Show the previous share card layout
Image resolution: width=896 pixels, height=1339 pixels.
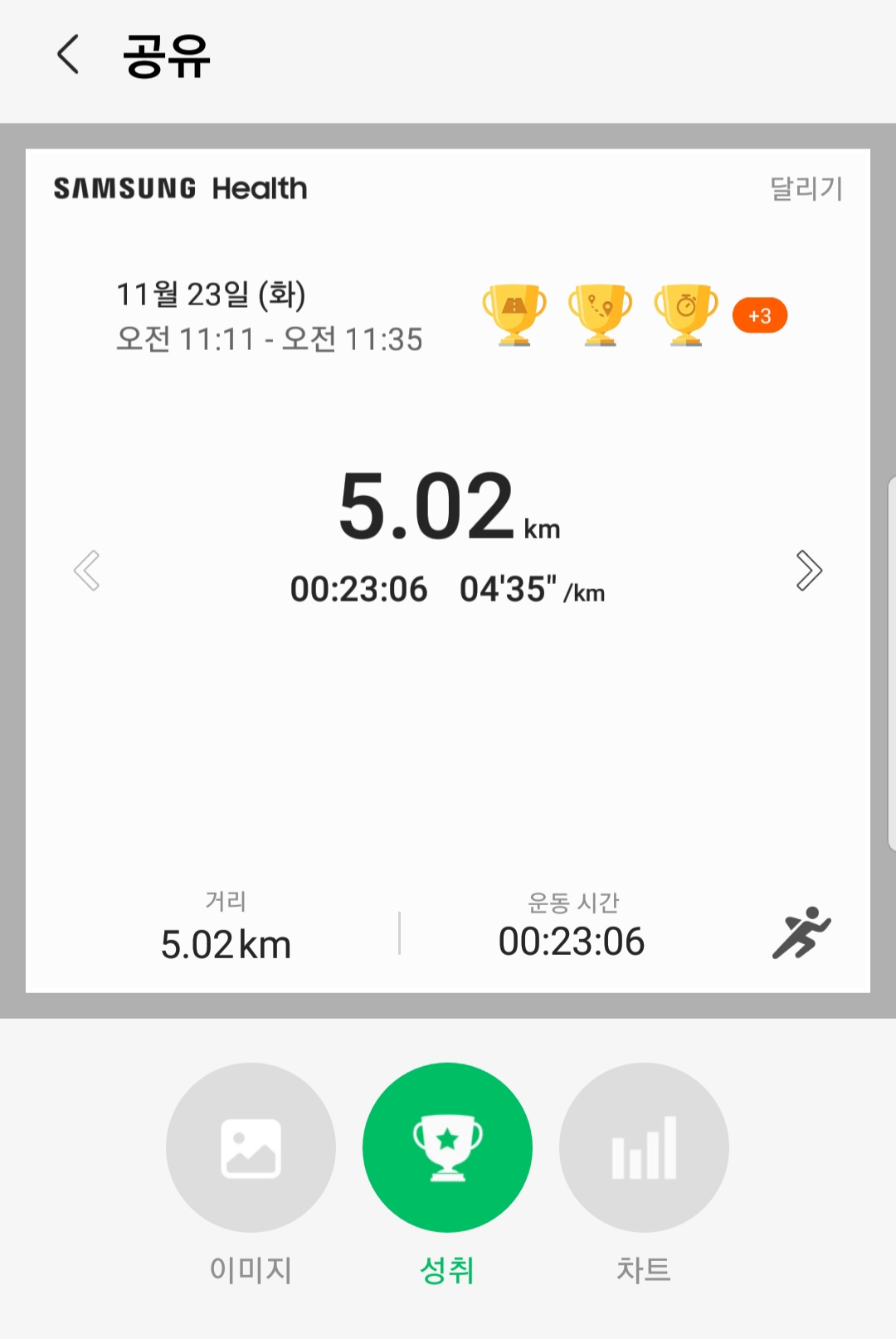pyautogui.click(x=86, y=571)
